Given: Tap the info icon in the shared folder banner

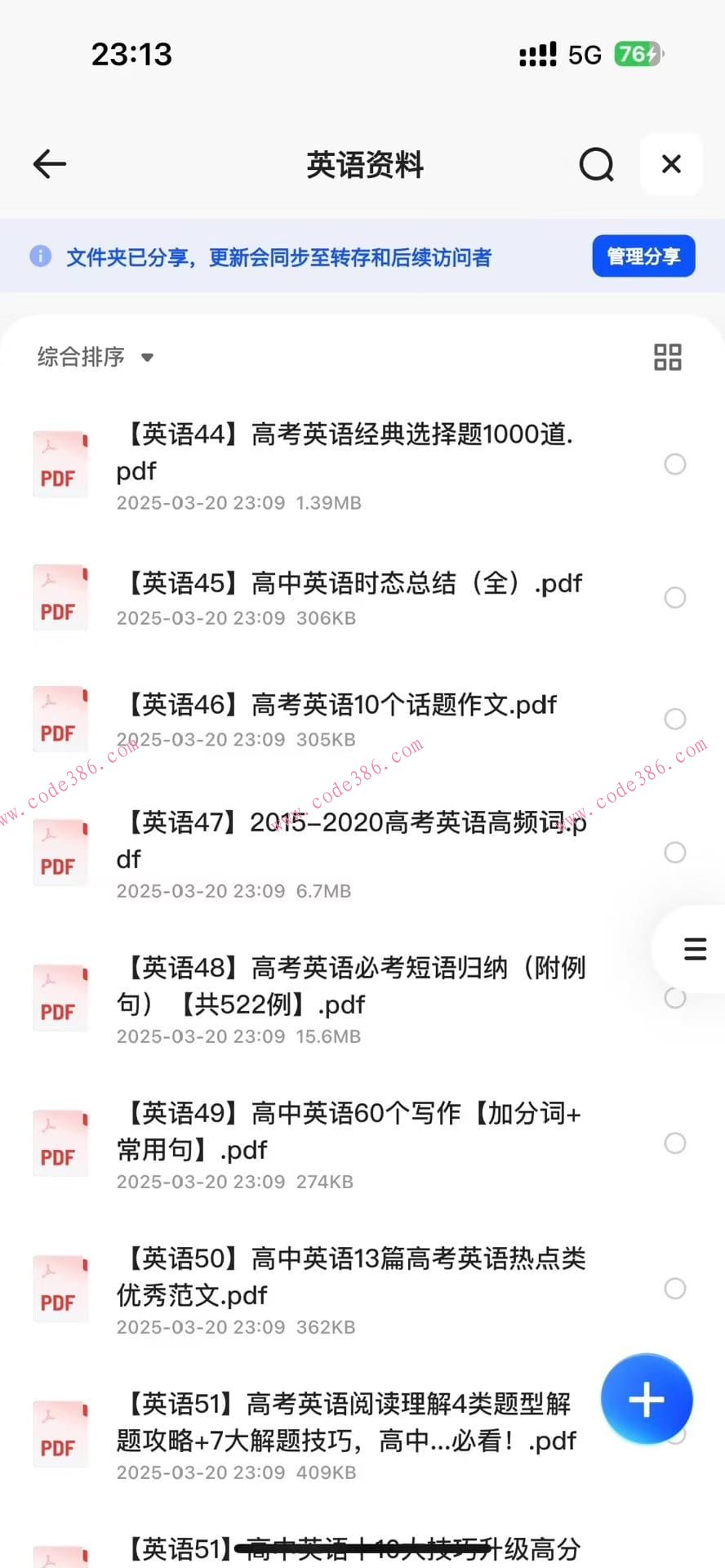Looking at the screenshot, I should pyautogui.click(x=40, y=256).
